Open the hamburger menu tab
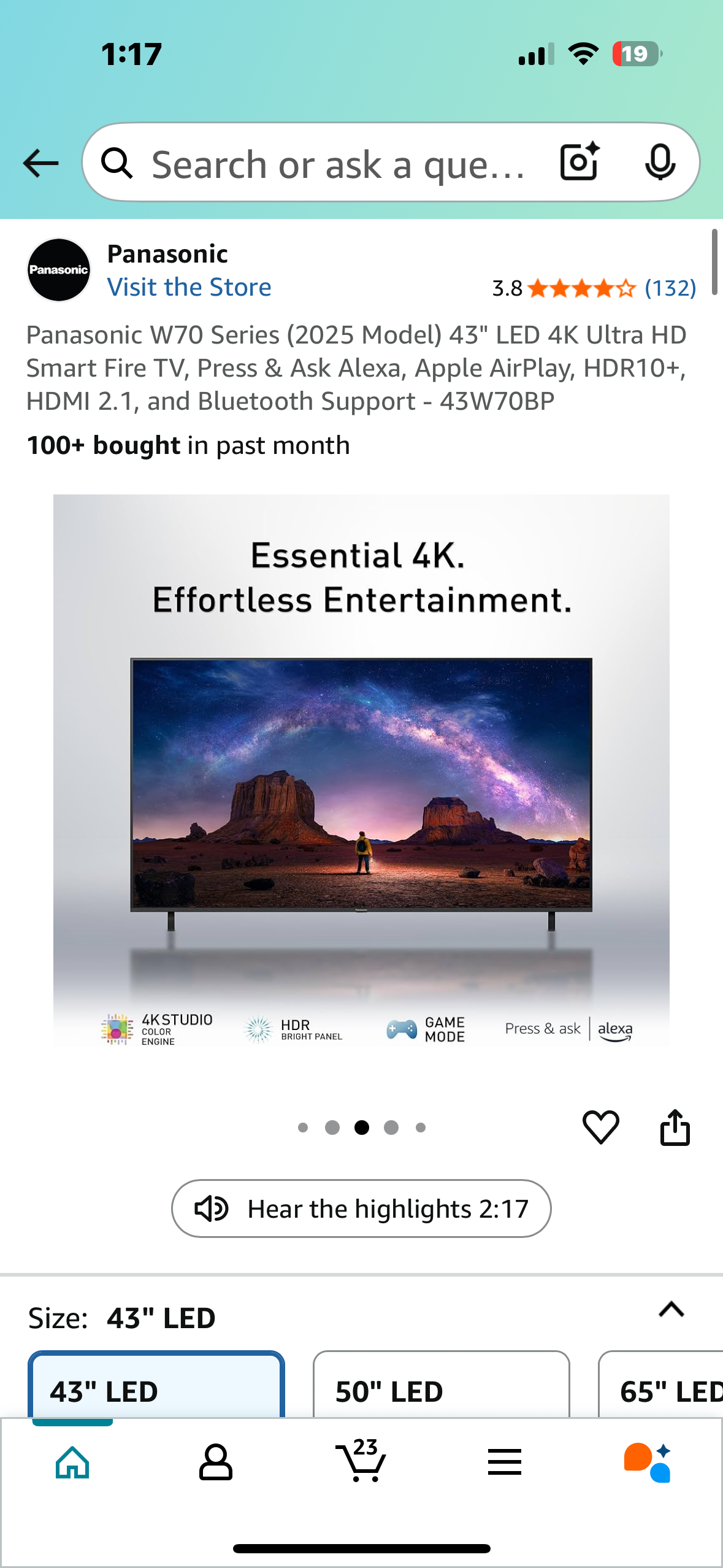723x1568 pixels. pos(505,1462)
